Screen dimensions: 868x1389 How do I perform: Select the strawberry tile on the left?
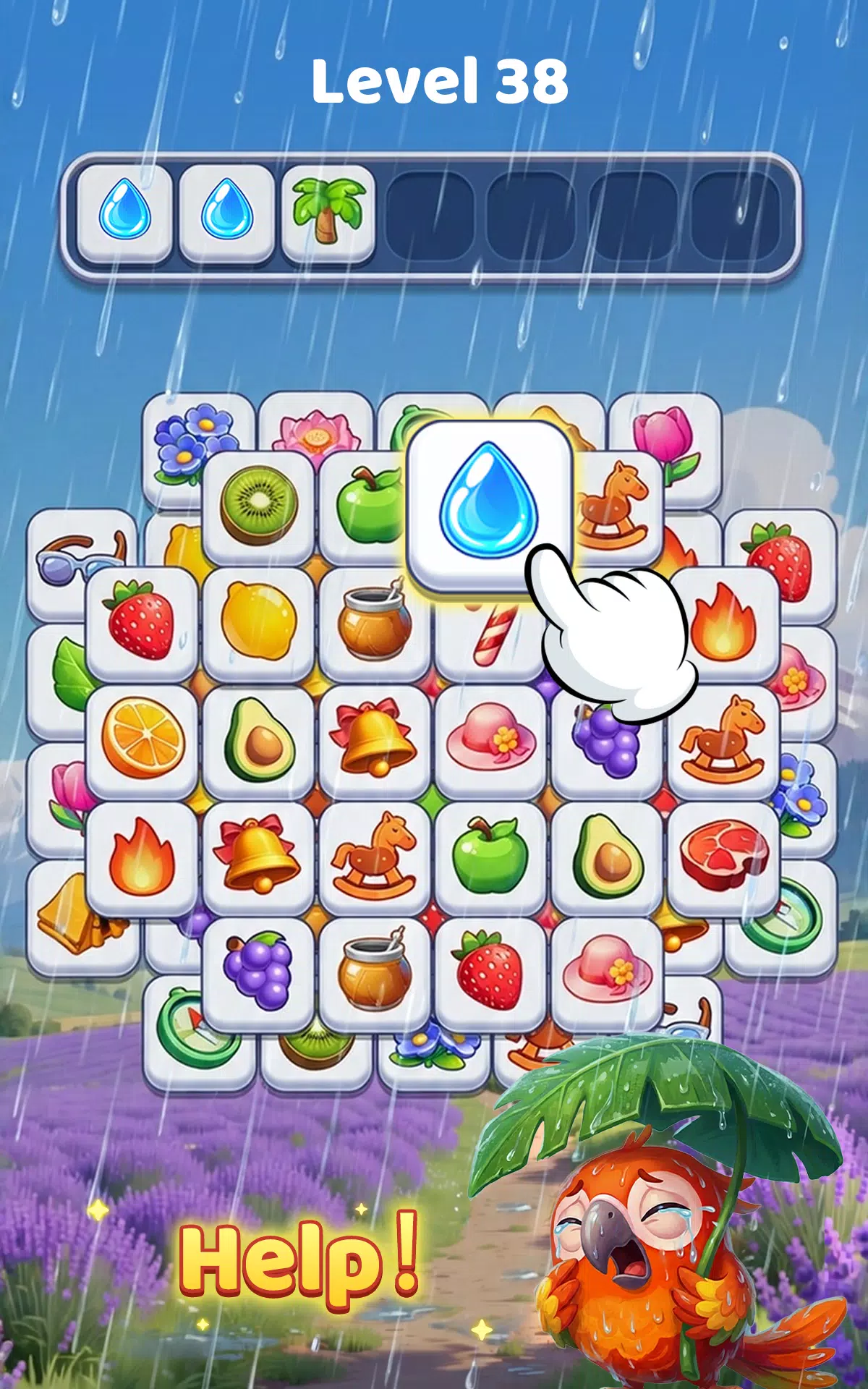click(141, 619)
